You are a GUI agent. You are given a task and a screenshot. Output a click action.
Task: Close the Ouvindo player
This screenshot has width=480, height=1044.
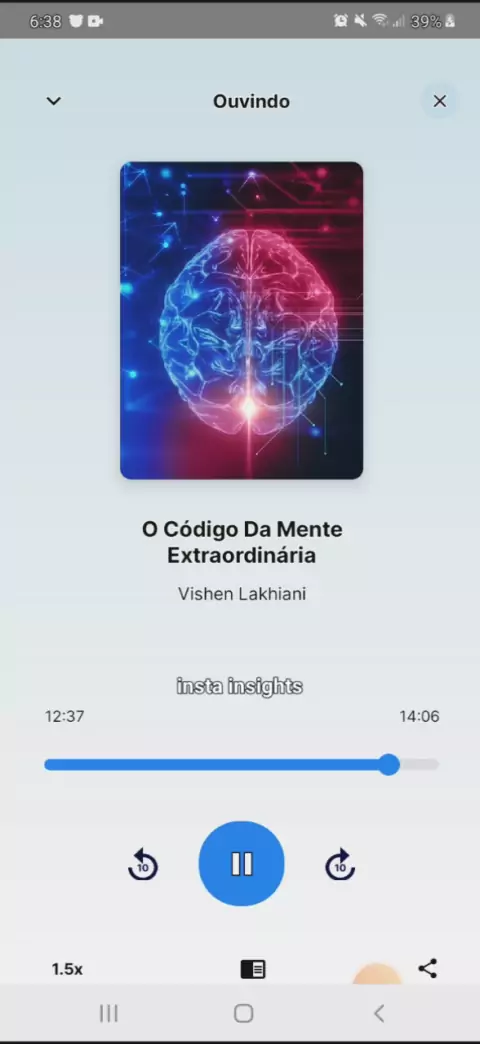439,101
